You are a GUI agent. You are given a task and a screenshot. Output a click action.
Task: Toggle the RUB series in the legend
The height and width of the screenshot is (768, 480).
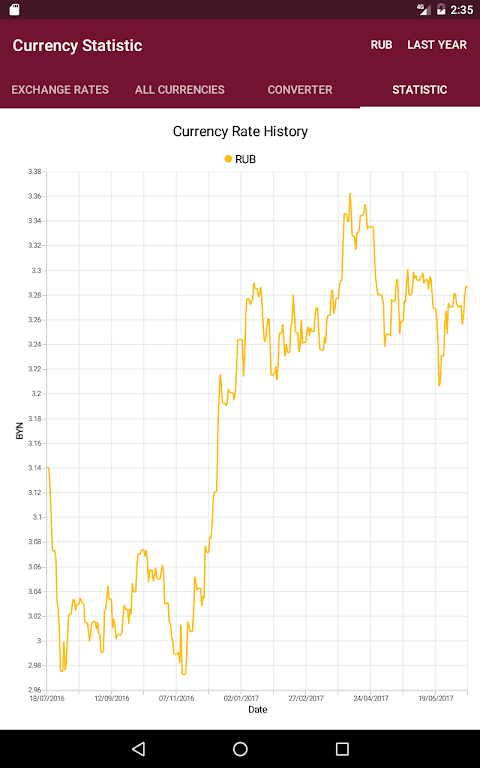tap(240, 159)
